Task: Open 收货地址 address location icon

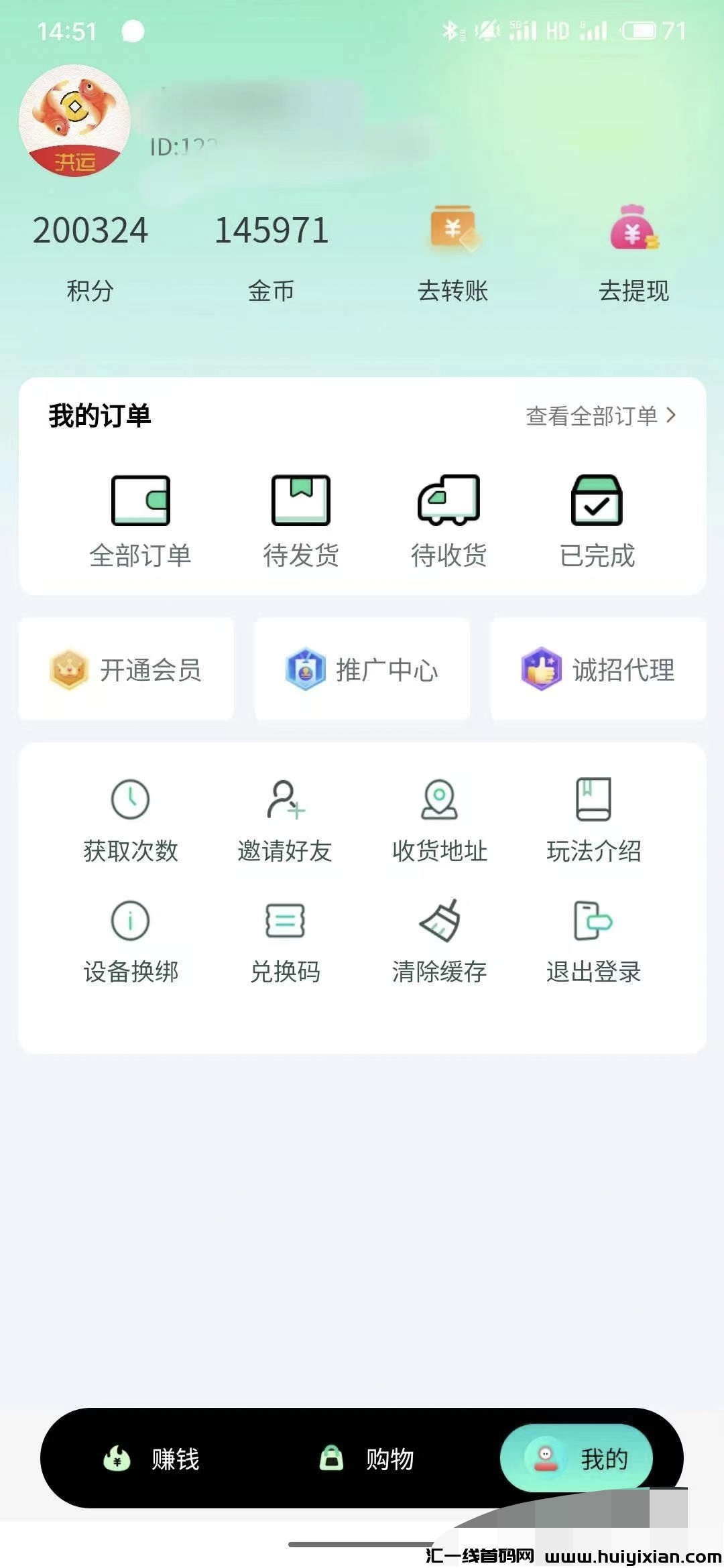Action: pos(440,799)
